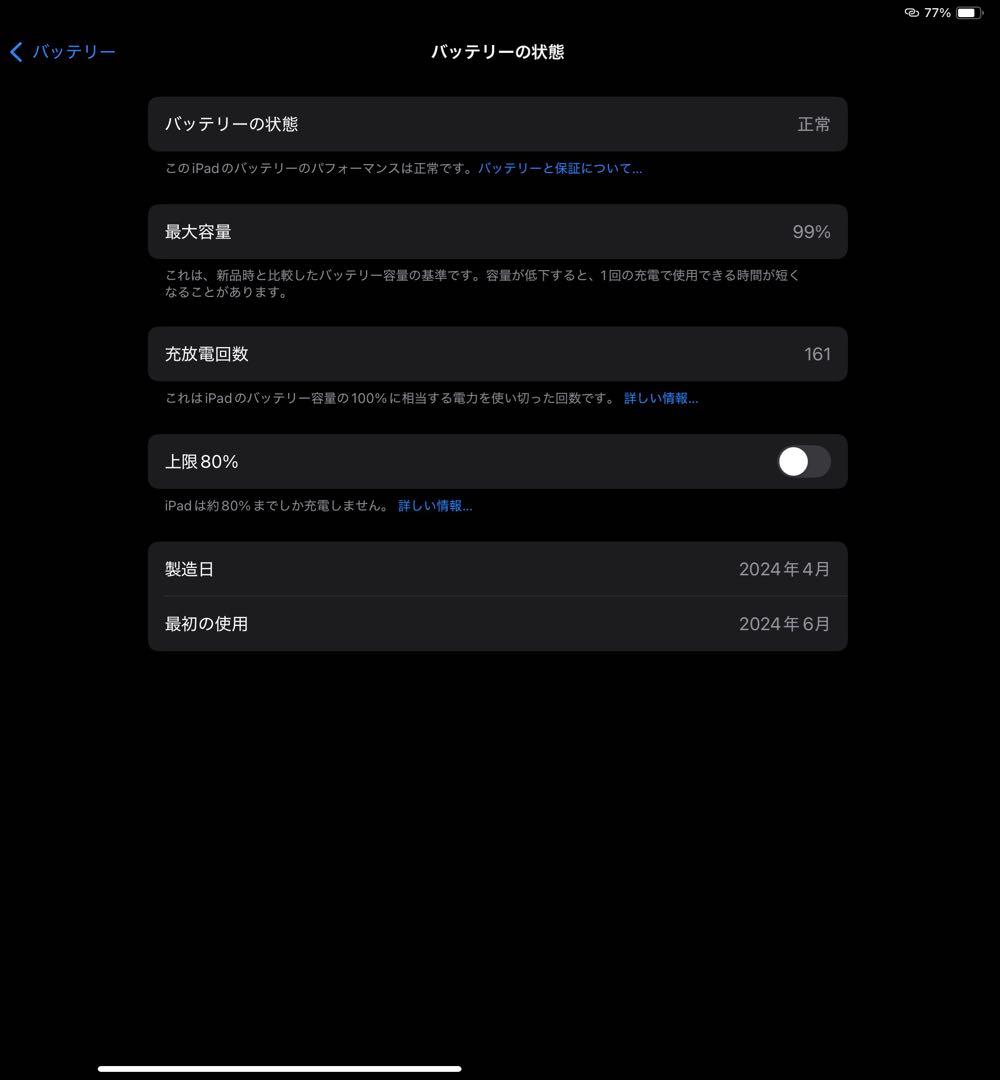Enable the 上限80% charging limit toggle
The height and width of the screenshot is (1080, 1000).
(804, 461)
